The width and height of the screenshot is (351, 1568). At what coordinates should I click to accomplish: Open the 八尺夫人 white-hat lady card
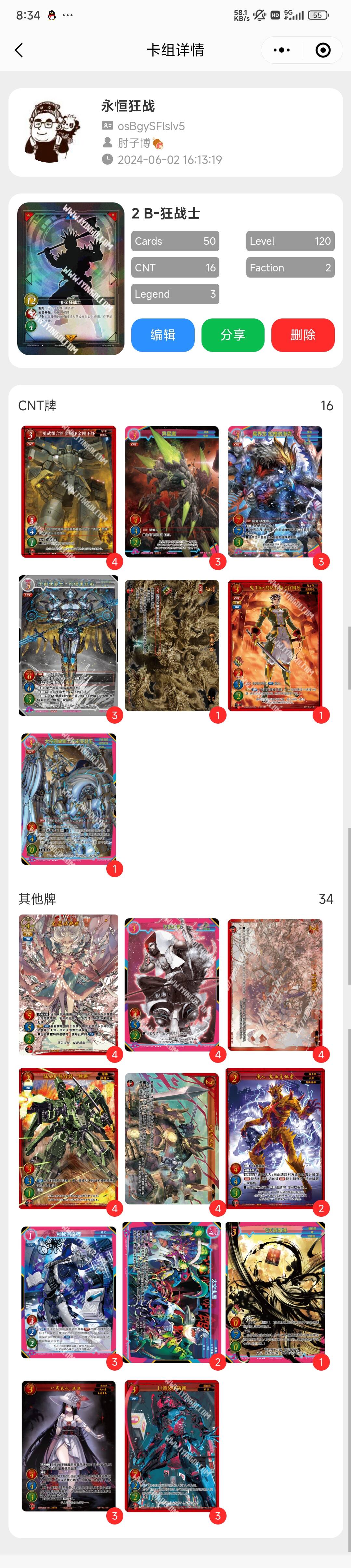coord(69,1446)
